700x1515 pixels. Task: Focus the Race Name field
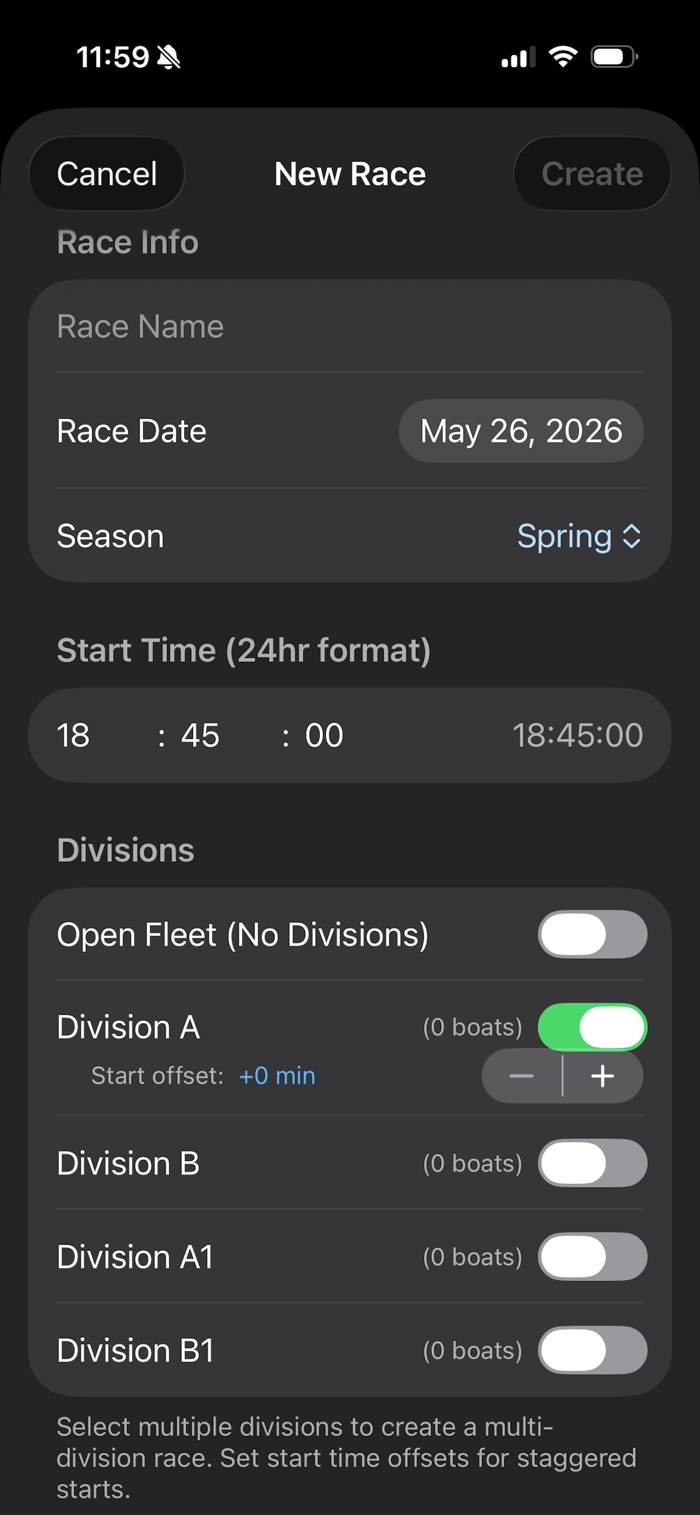(350, 327)
